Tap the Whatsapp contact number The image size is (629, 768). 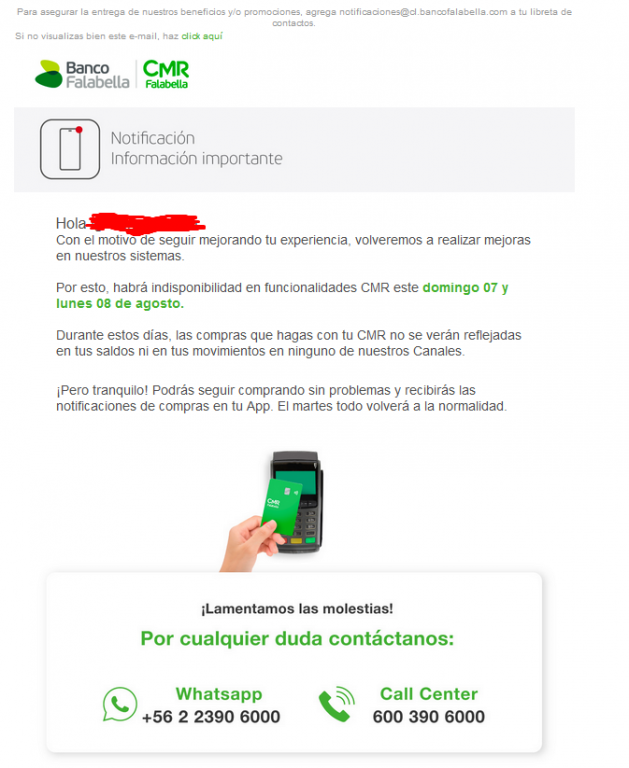[211, 717]
